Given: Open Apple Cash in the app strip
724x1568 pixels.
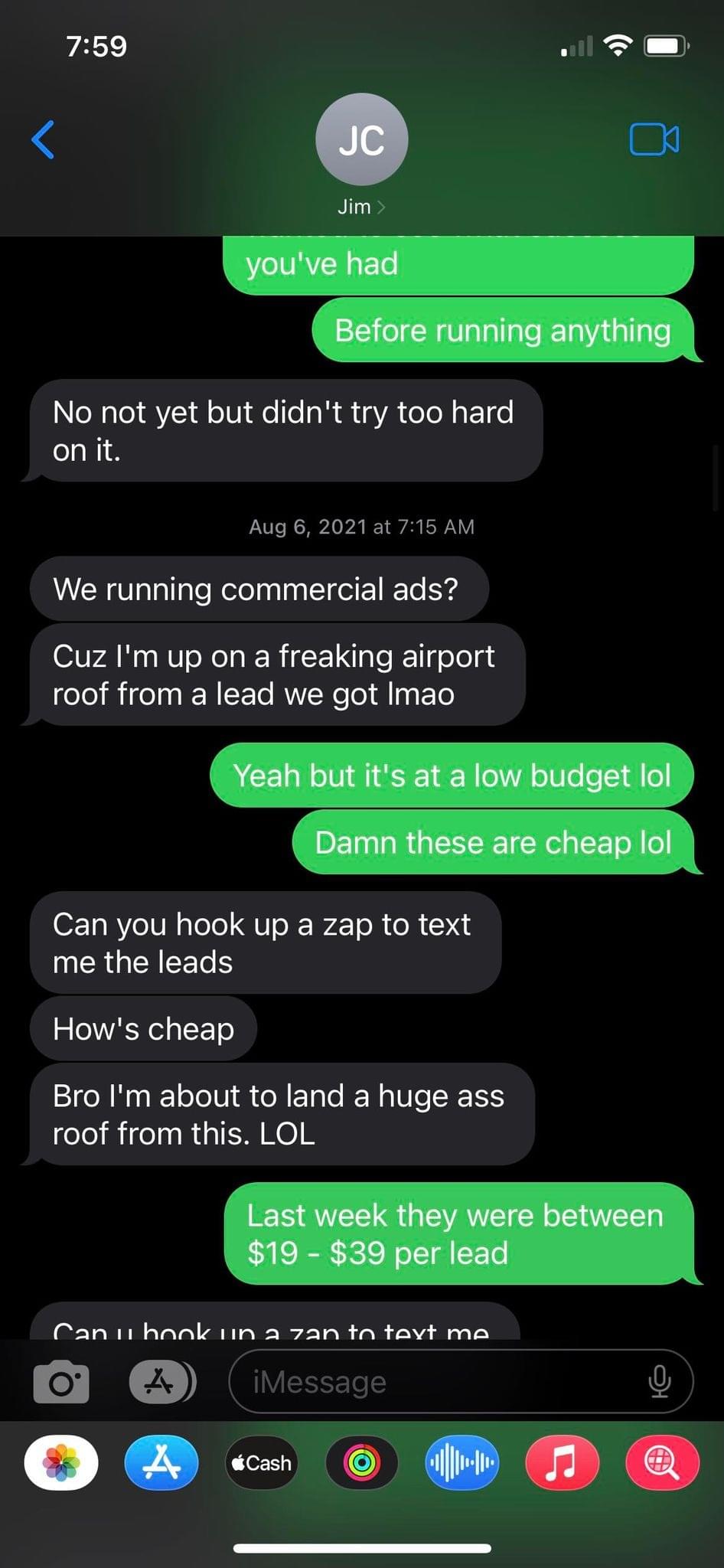Looking at the screenshot, I should [x=262, y=1463].
